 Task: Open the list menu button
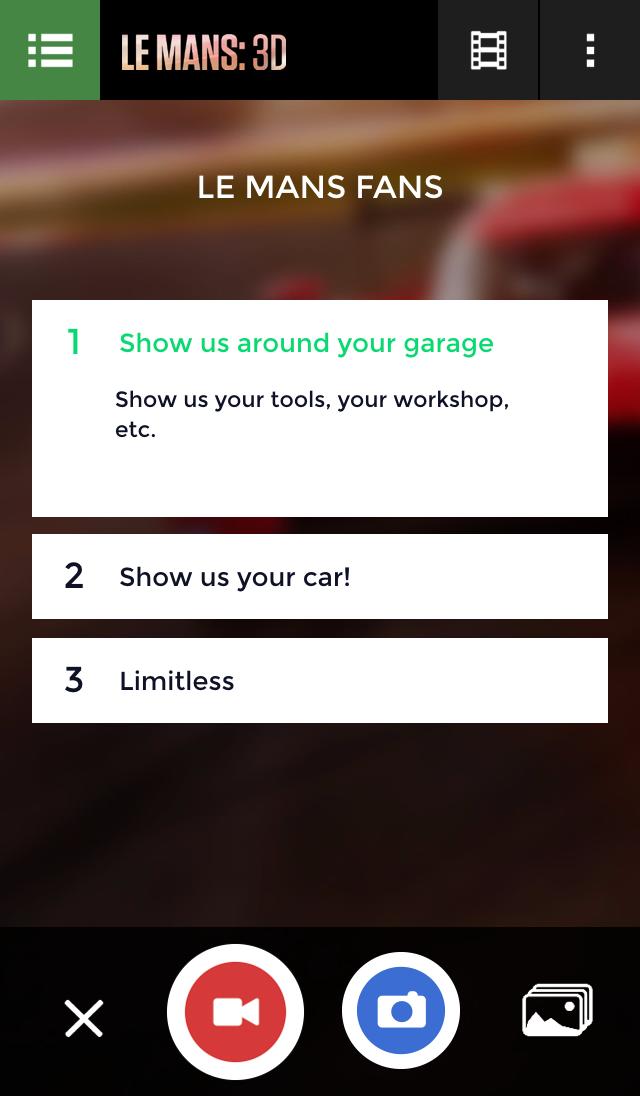point(50,50)
